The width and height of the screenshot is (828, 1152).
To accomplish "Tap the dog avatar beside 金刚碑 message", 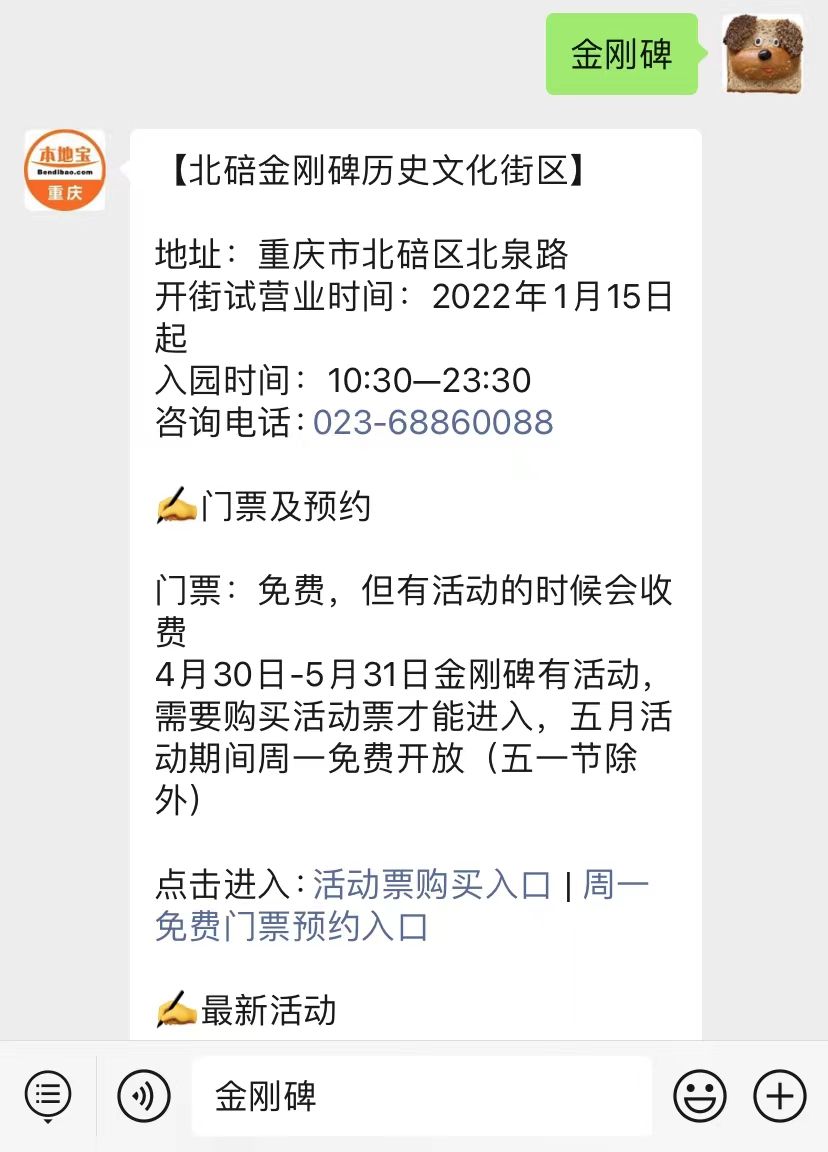I will (x=764, y=54).
